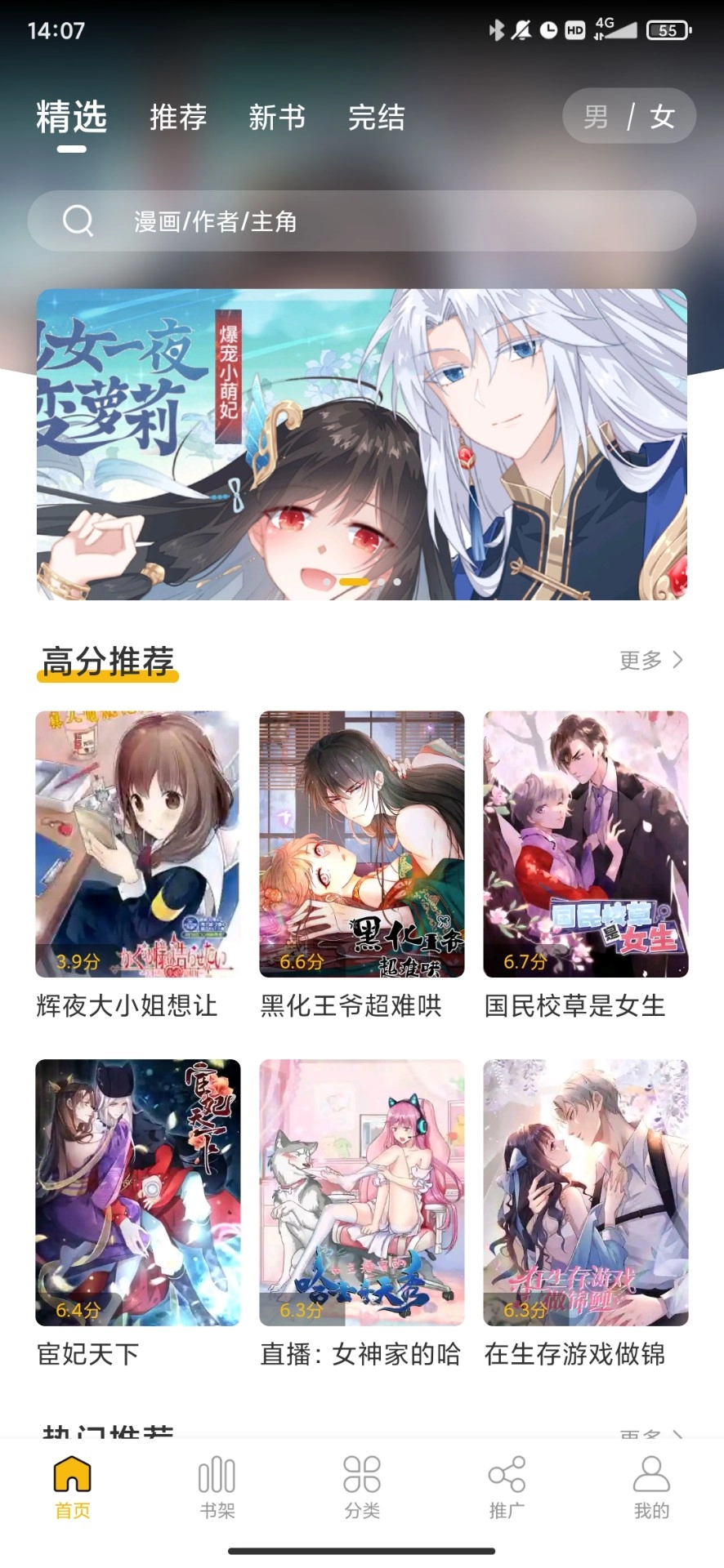The width and height of the screenshot is (724, 1568).
Task: Open the search with the magnifier icon
Action: (x=78, y=220)
